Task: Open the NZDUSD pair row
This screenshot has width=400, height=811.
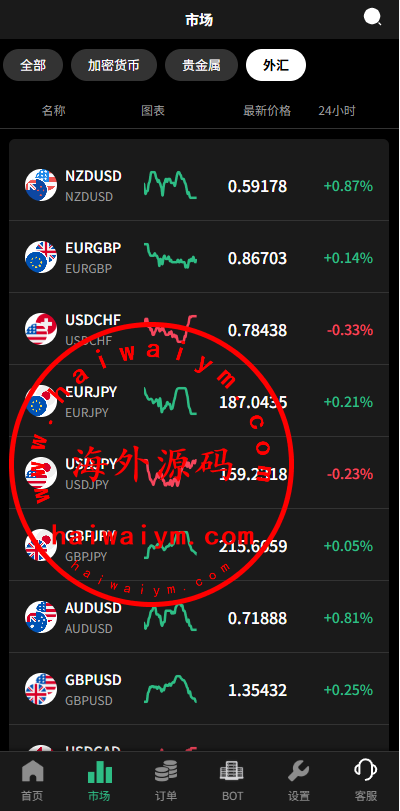Action: 199,185
